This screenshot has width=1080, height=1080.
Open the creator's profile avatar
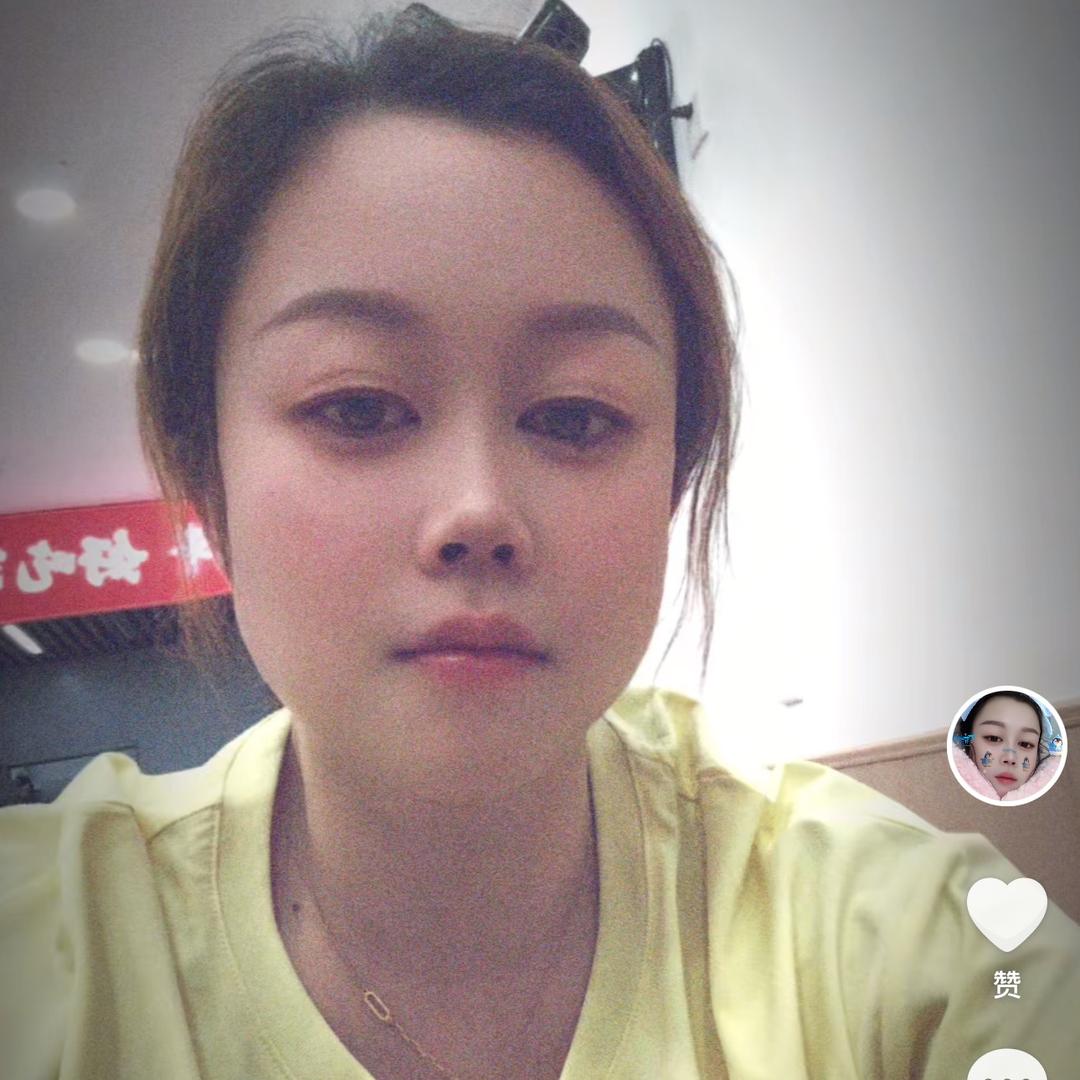pos(1006,746)
